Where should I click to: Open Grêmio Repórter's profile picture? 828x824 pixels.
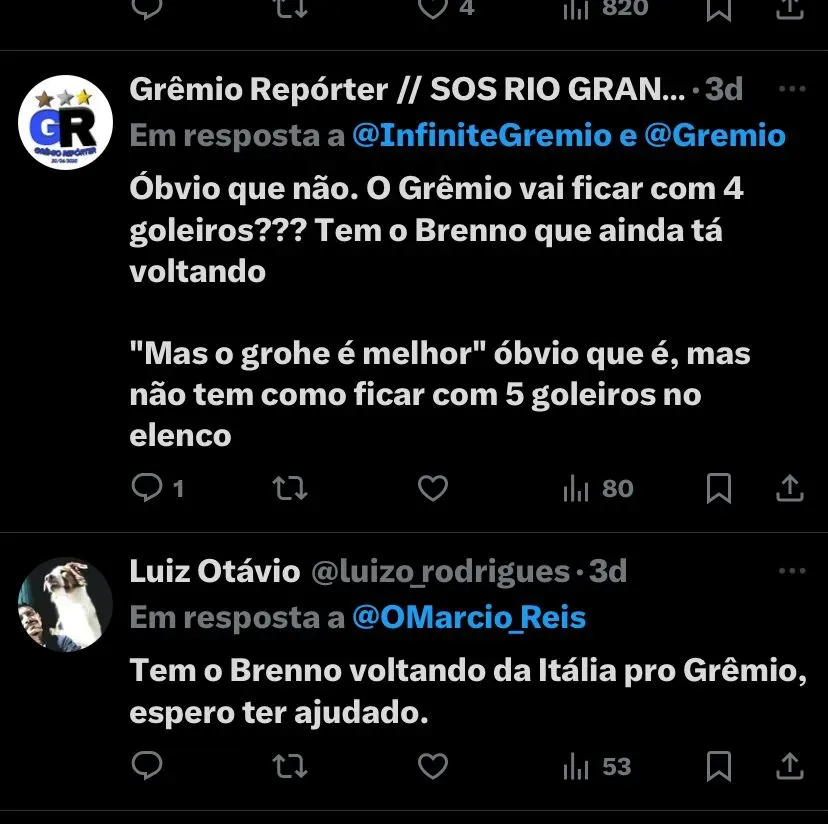65,122
